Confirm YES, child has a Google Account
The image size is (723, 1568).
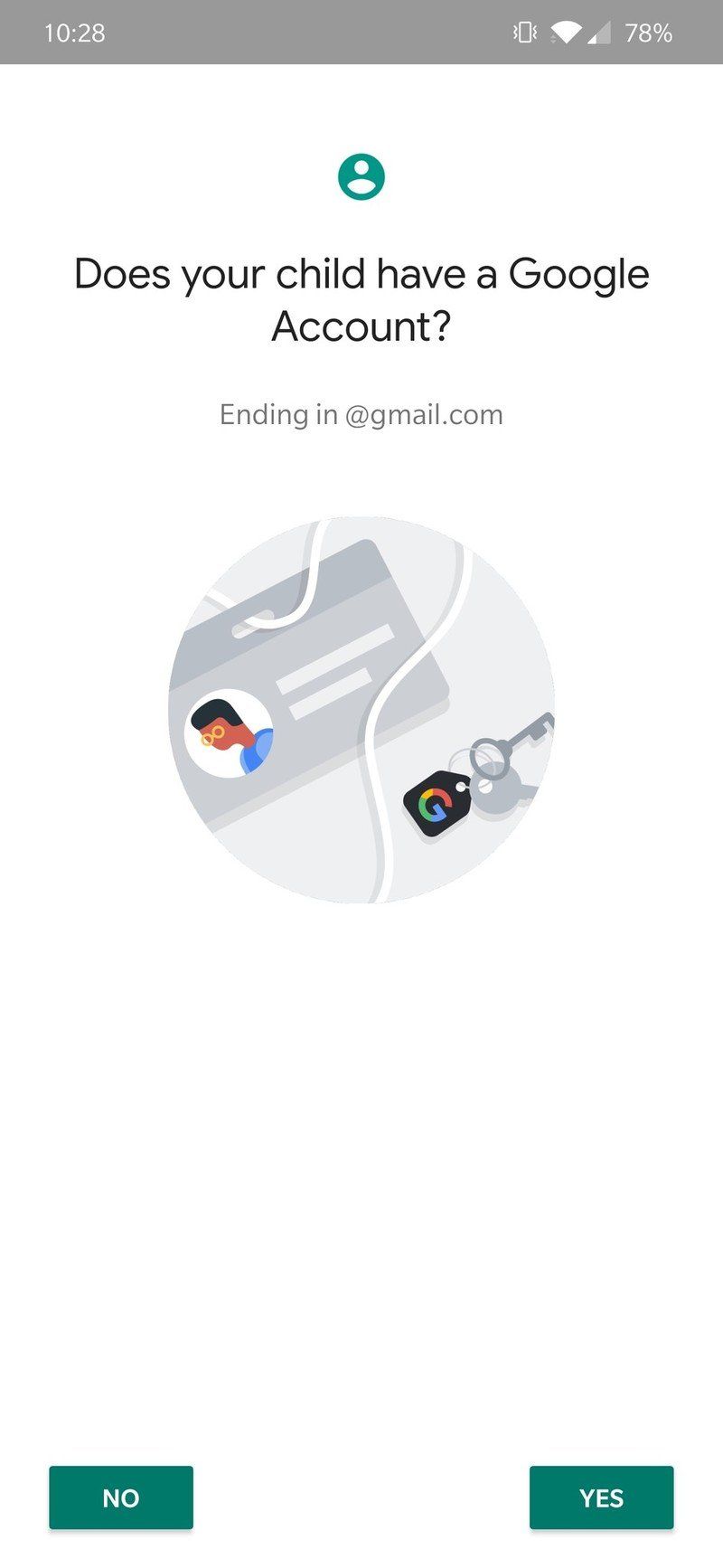(x=601, y=1497)
